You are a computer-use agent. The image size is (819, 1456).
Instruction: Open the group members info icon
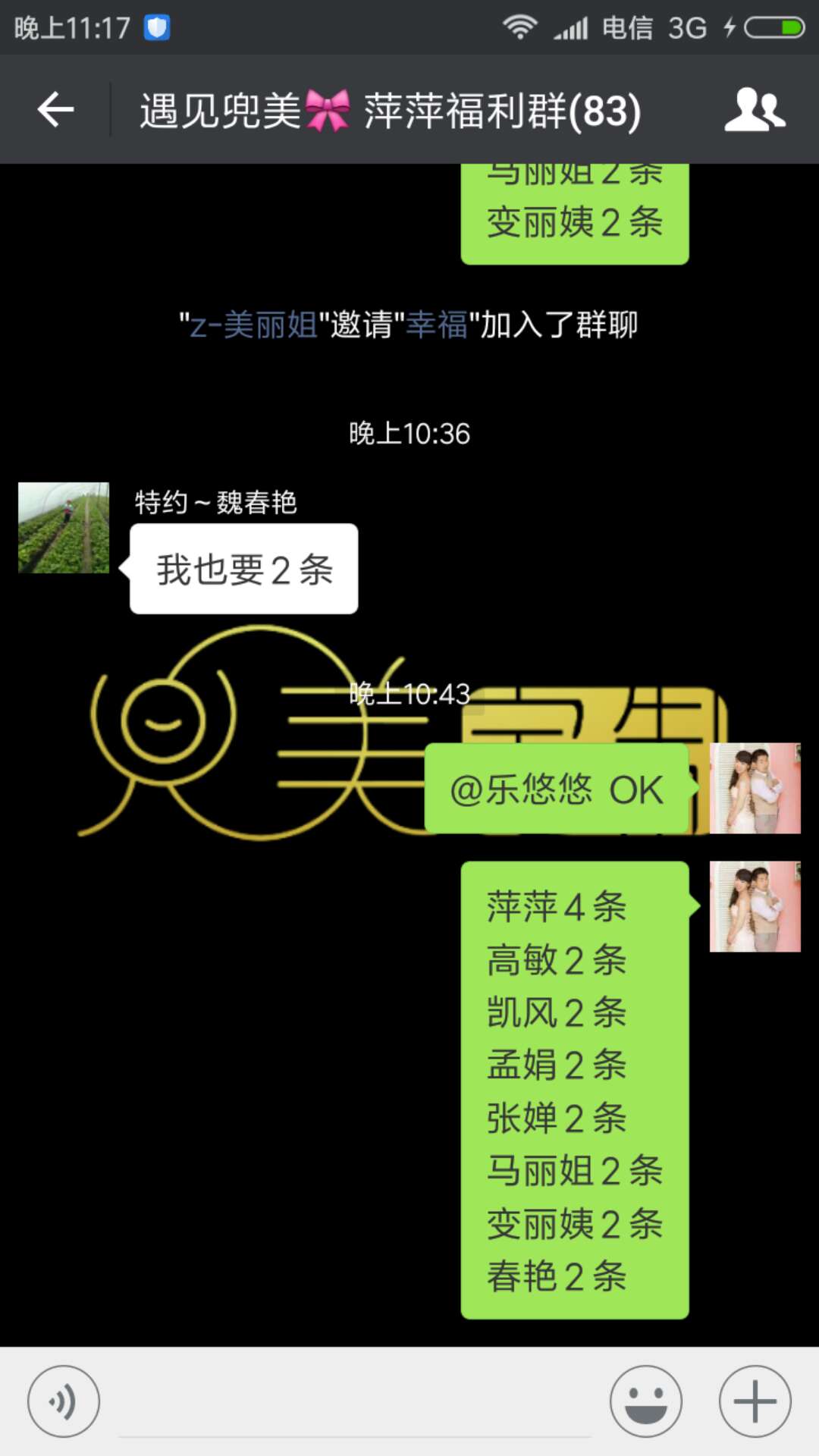click(754, 110)
